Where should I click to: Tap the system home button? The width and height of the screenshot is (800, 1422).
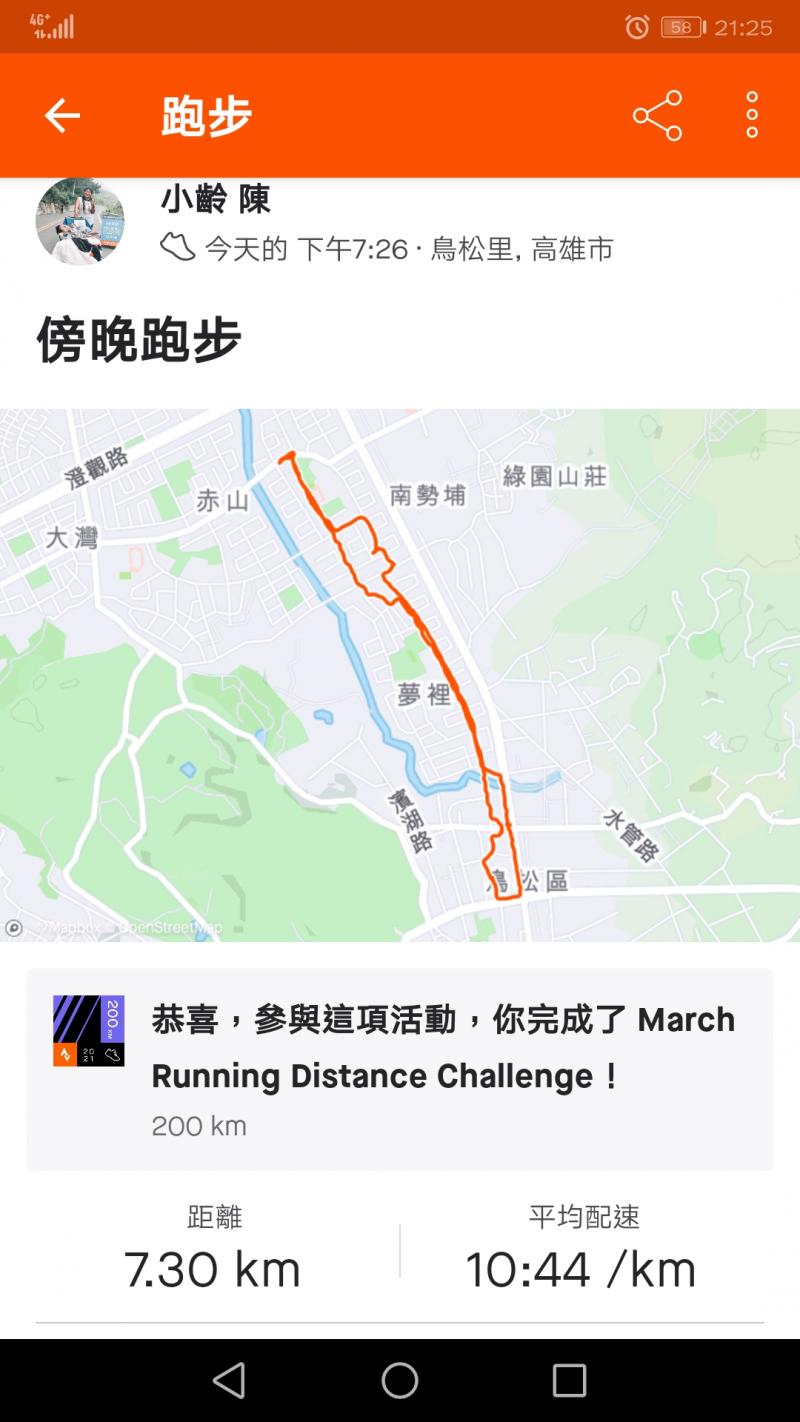(x=400, y=1380)
